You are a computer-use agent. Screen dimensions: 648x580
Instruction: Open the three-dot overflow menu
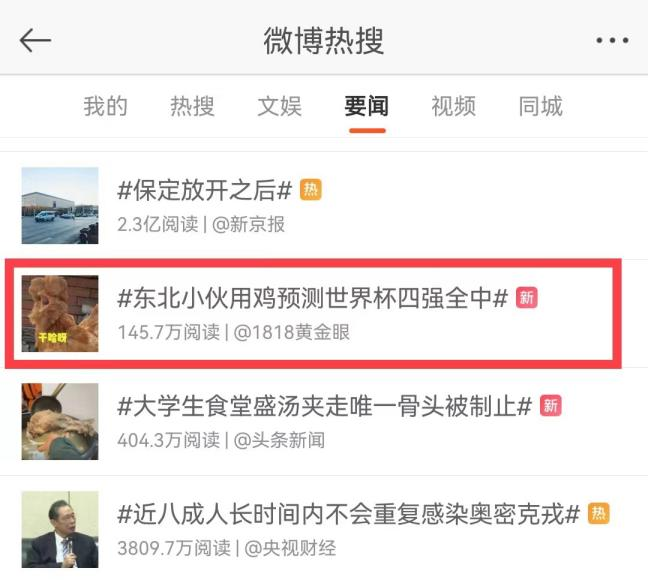coord(612,41)
